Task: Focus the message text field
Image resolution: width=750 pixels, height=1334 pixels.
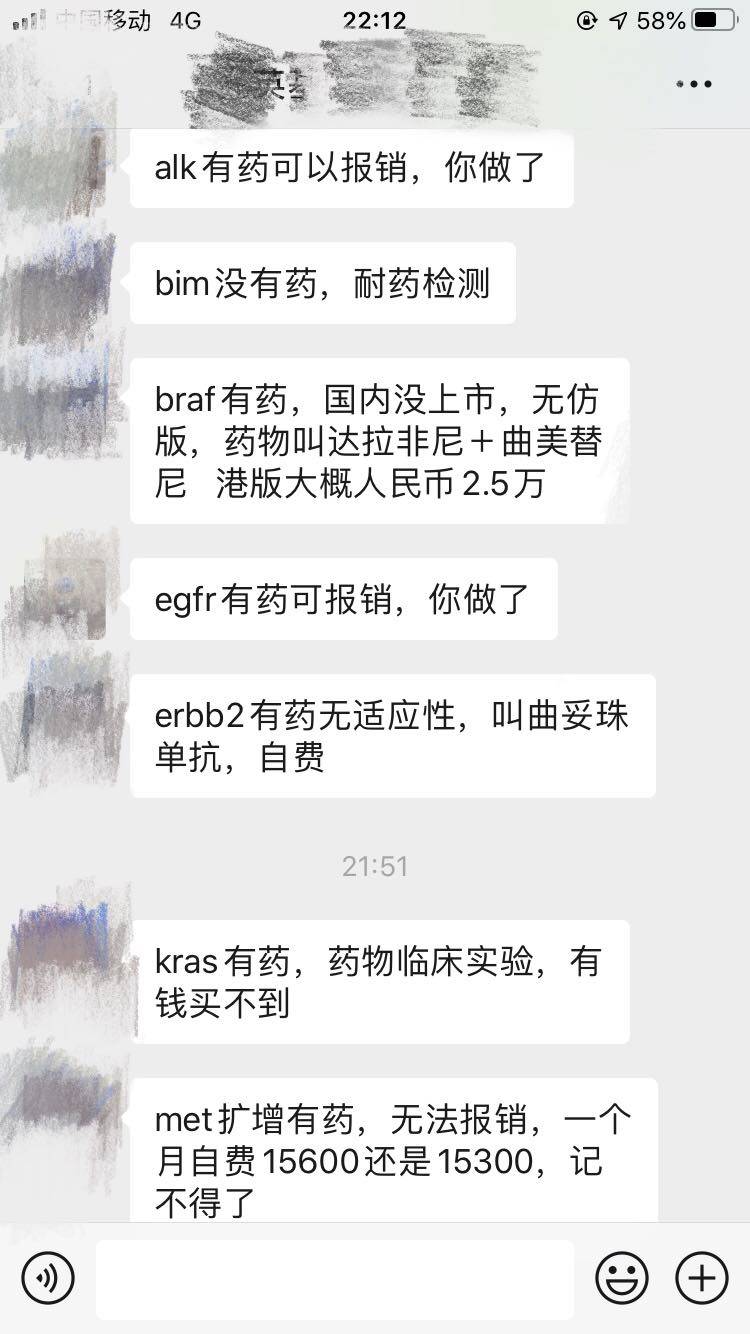Action: pyautogui.click(x=335, y=1279)
